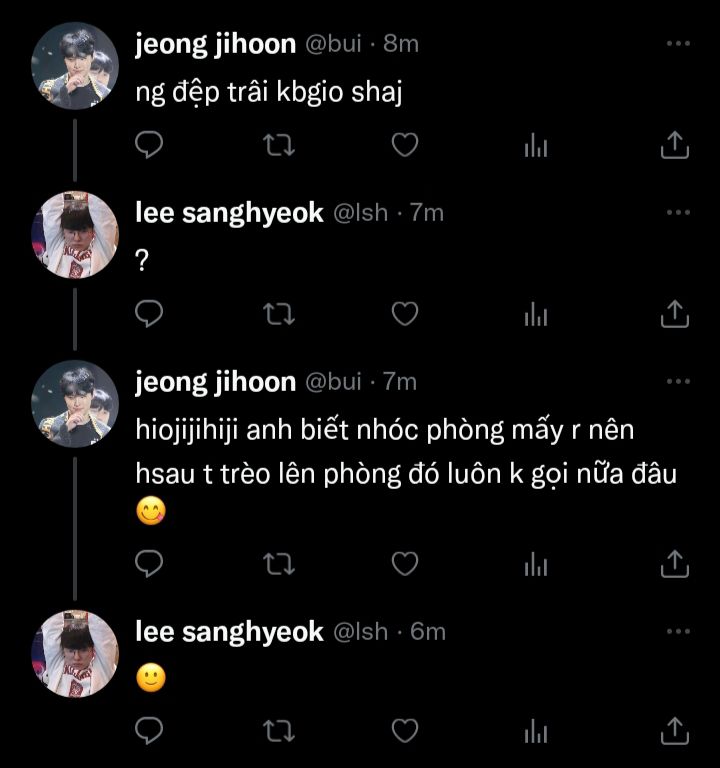Like lee sanghyeok's "?" tweet
Viewport: 720px width, 768px height.
point(404,314)
